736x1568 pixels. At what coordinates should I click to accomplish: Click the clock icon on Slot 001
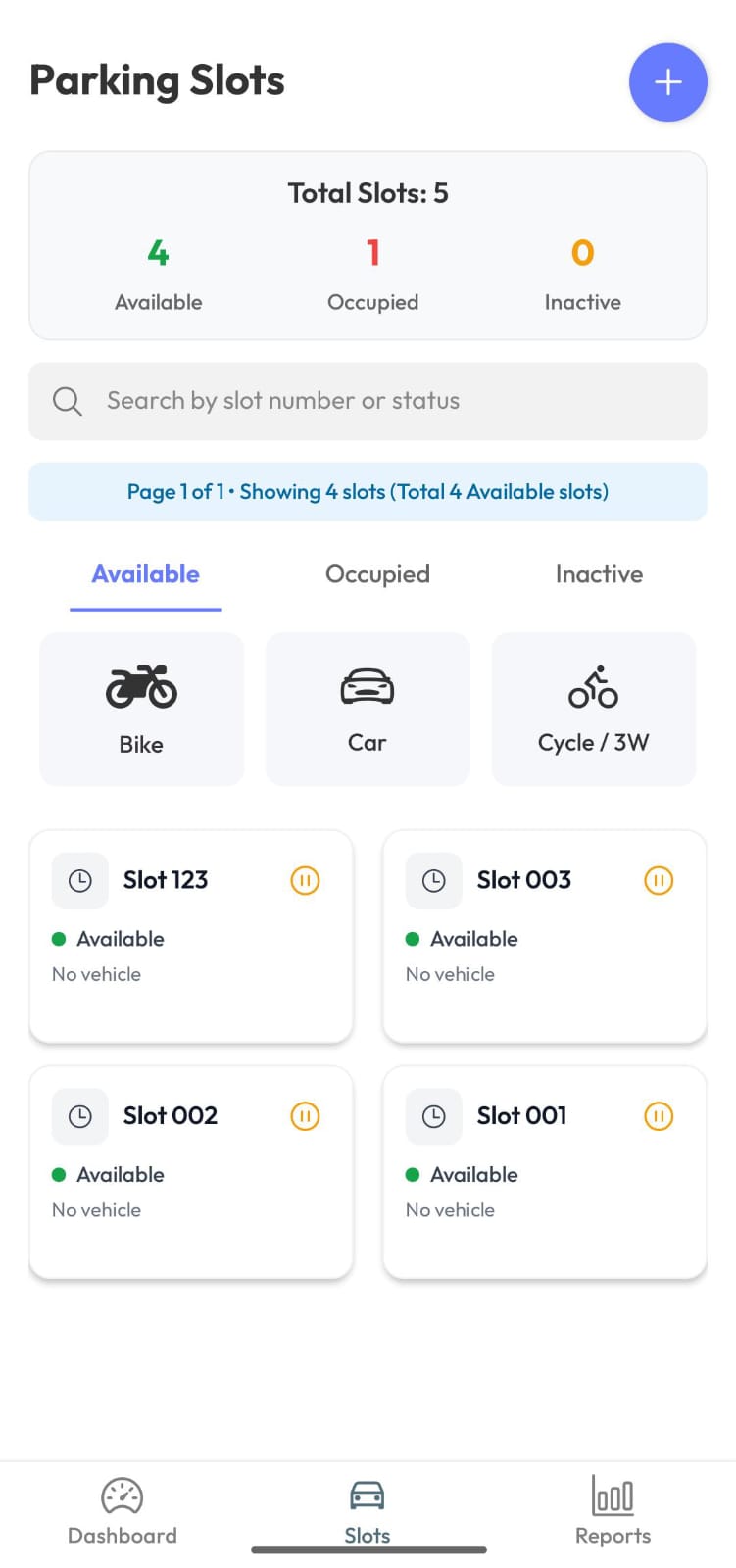tap(433, 1116)
